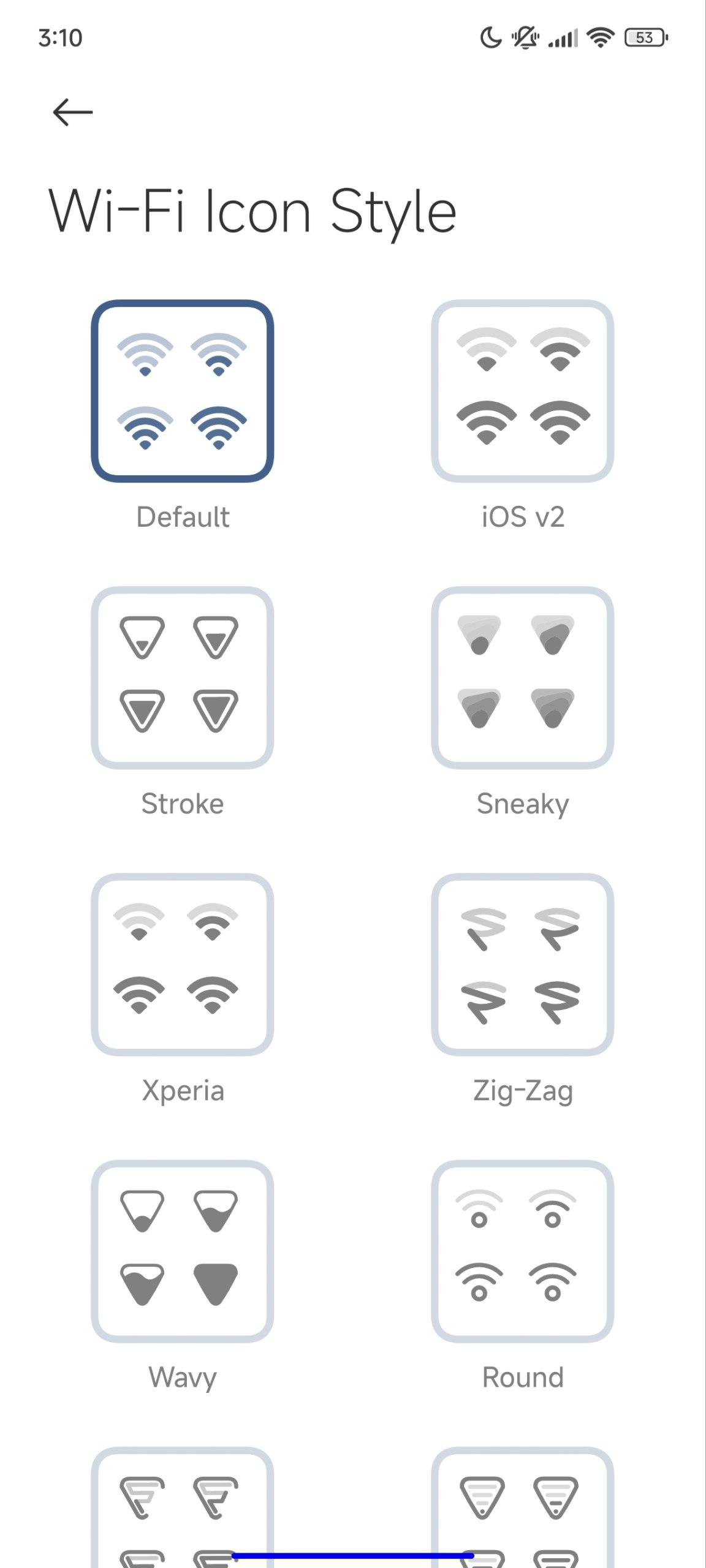Choose the iOS v2 icon style
This screenshot has height=1568, width=706.
[x=523, y=391]
